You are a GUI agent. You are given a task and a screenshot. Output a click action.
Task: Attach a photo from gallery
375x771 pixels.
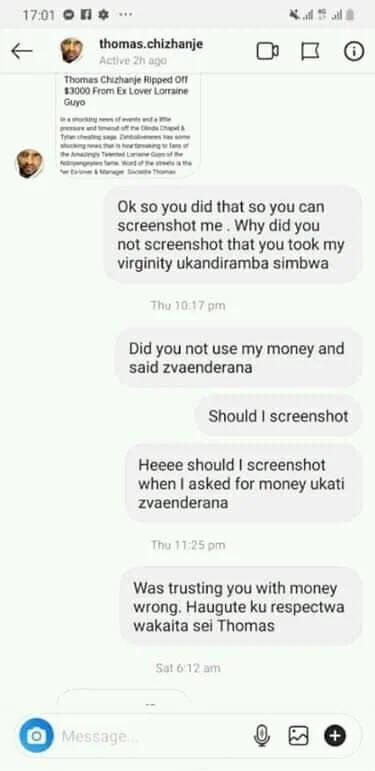(x=298, y=736)
